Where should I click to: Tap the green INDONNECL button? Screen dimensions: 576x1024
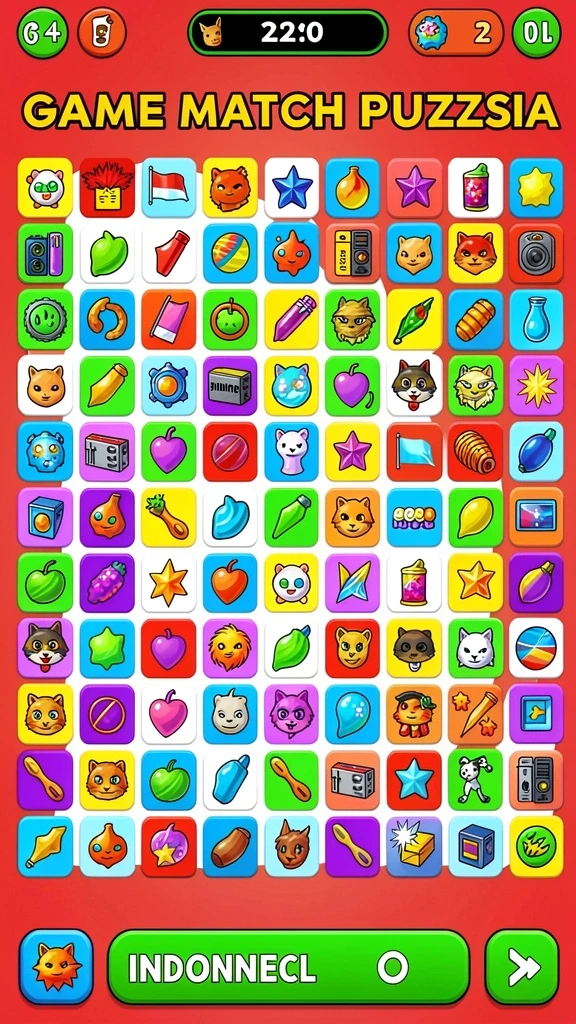[x=288, y=967]
